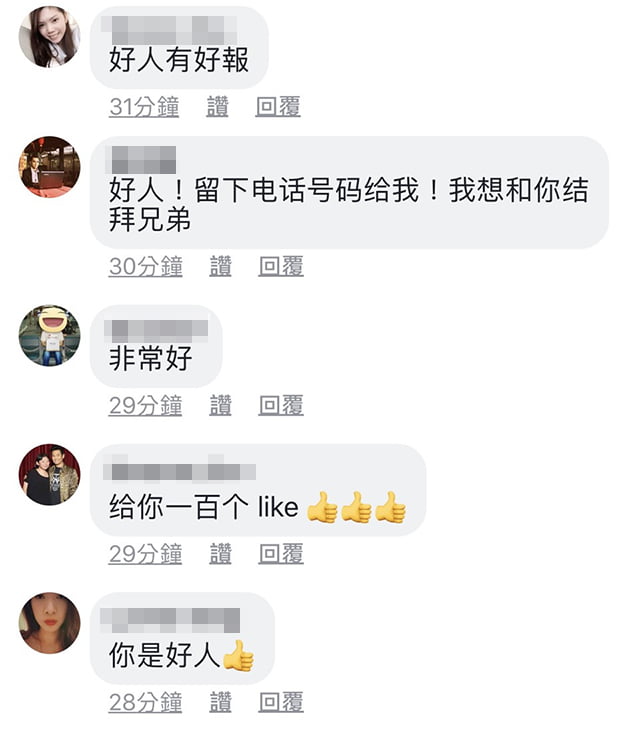The height and width of the screenshot is (730, 640).
Task: Reply to the 非常好 comment
Action: [281, 405]
